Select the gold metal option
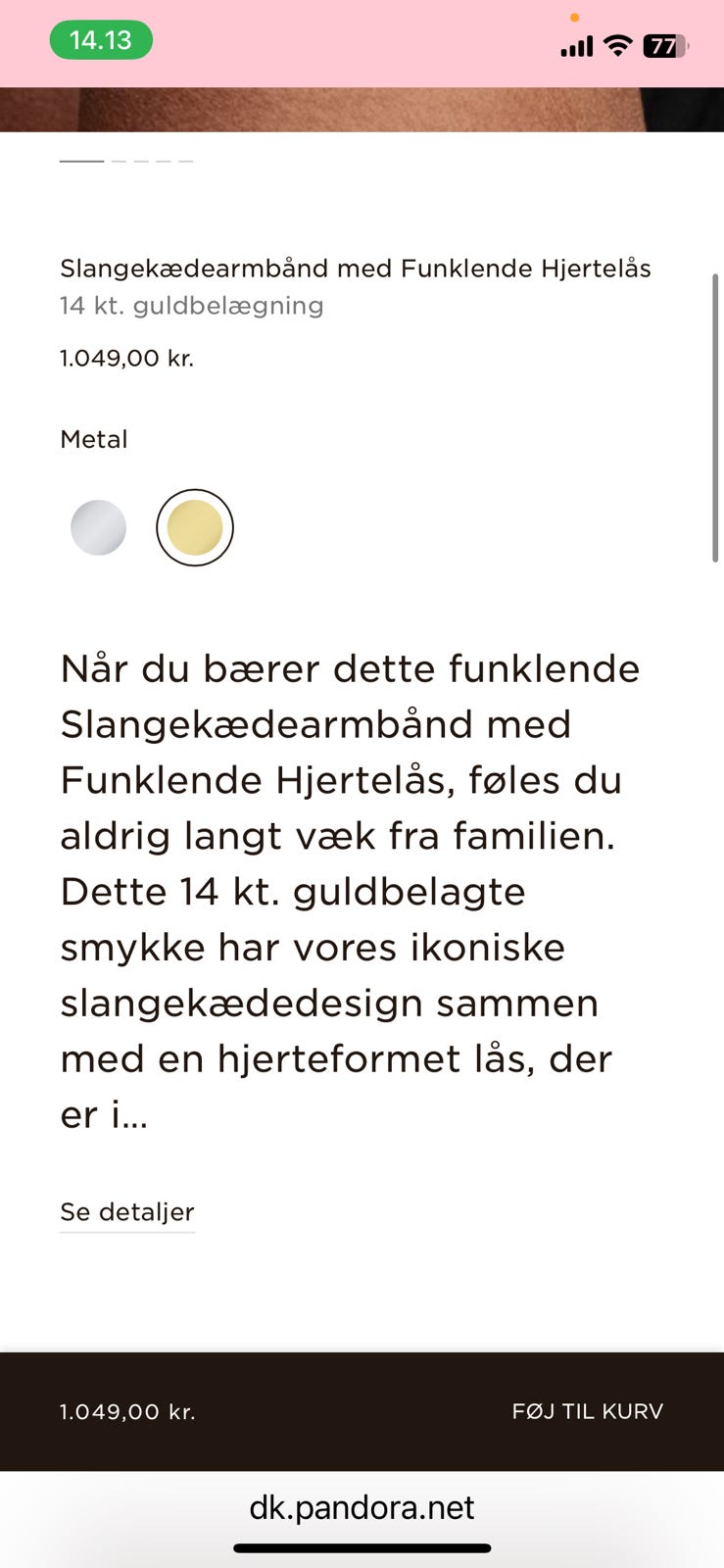The height and width of the screenshot is (1568, 724). pos(195,527)
